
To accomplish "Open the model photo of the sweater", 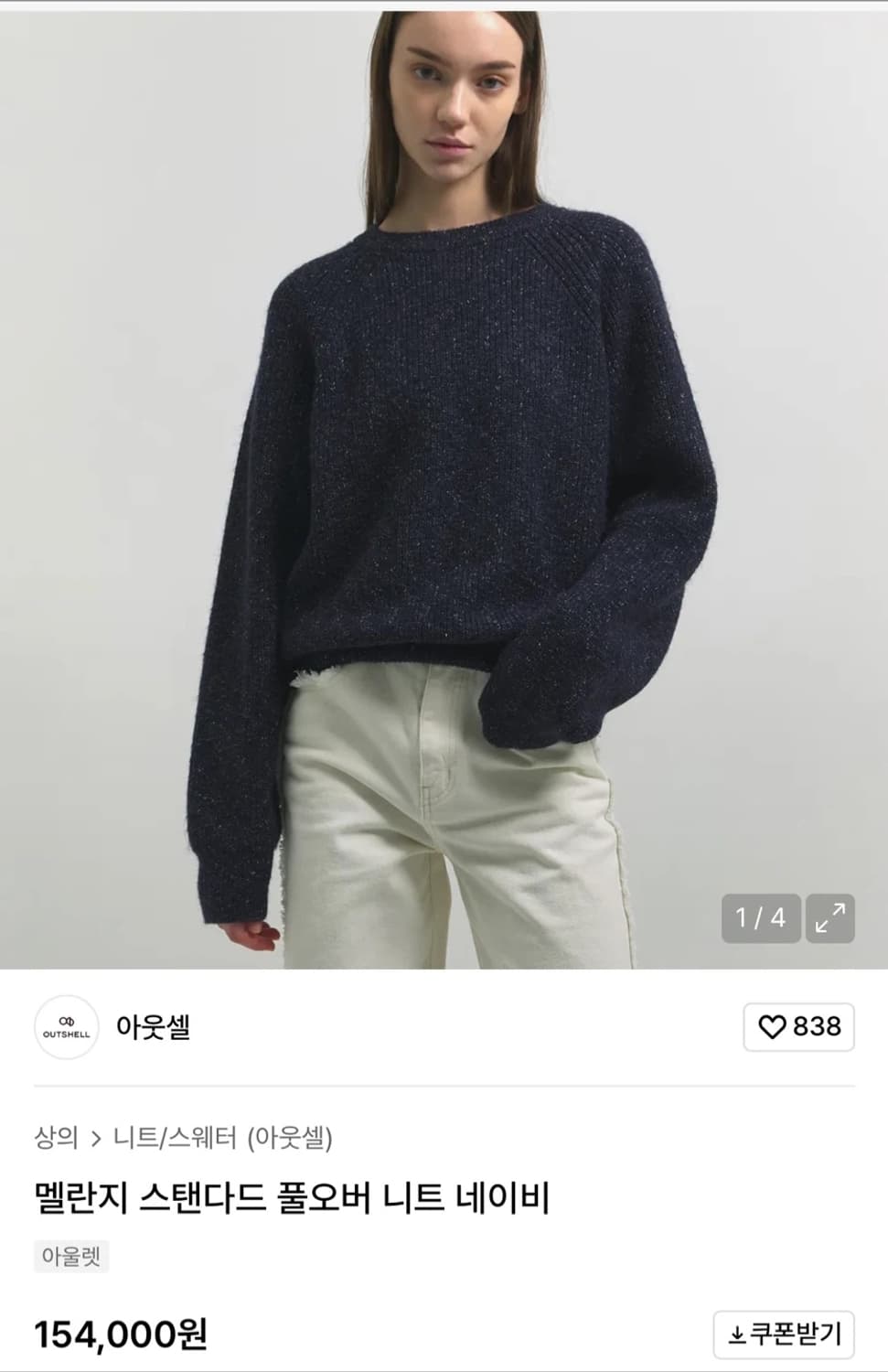I will (444, 457).
